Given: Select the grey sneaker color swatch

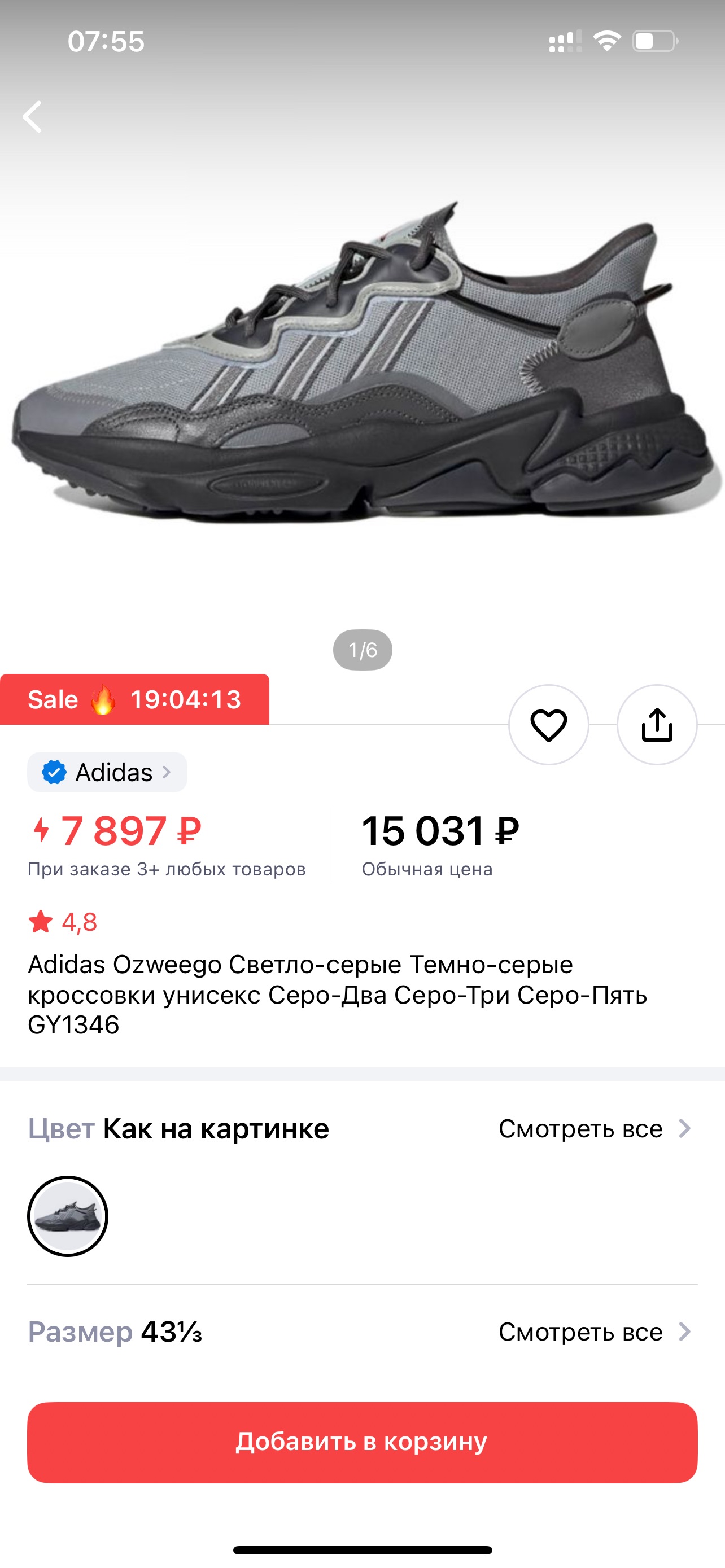Looking at the screenshot, I should [68, 1216].
